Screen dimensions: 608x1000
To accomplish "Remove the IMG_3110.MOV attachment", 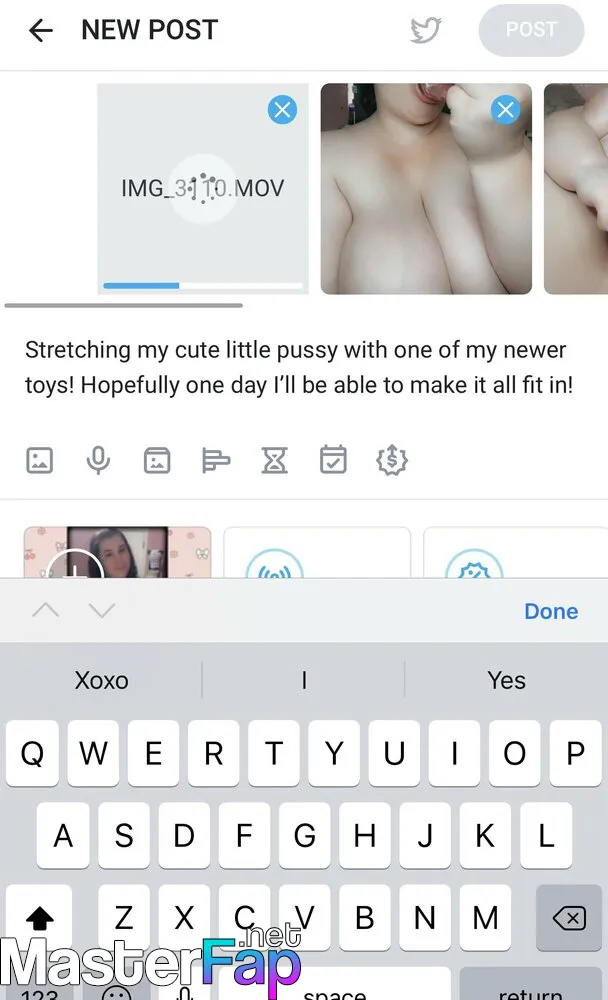I will point(282,110).
